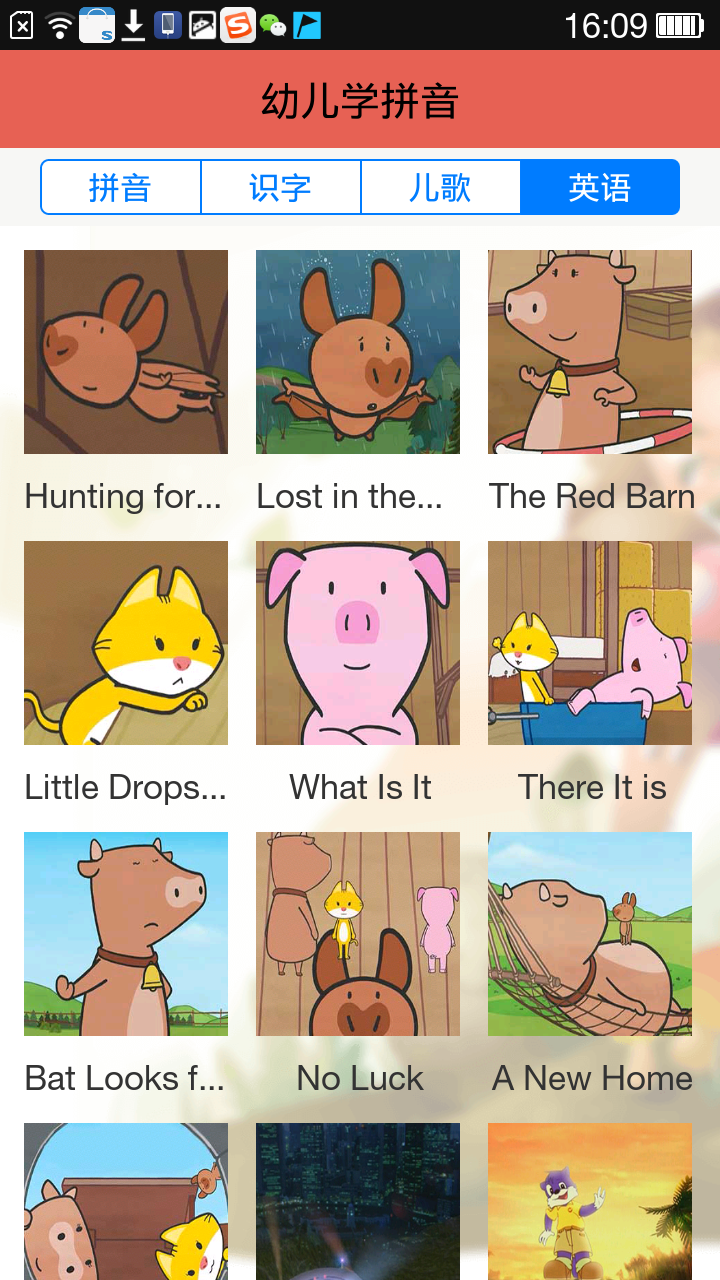The height and width of the screenshot is (1280, 720).
Task: Switch to the 识字 tab
Action: 281,187
